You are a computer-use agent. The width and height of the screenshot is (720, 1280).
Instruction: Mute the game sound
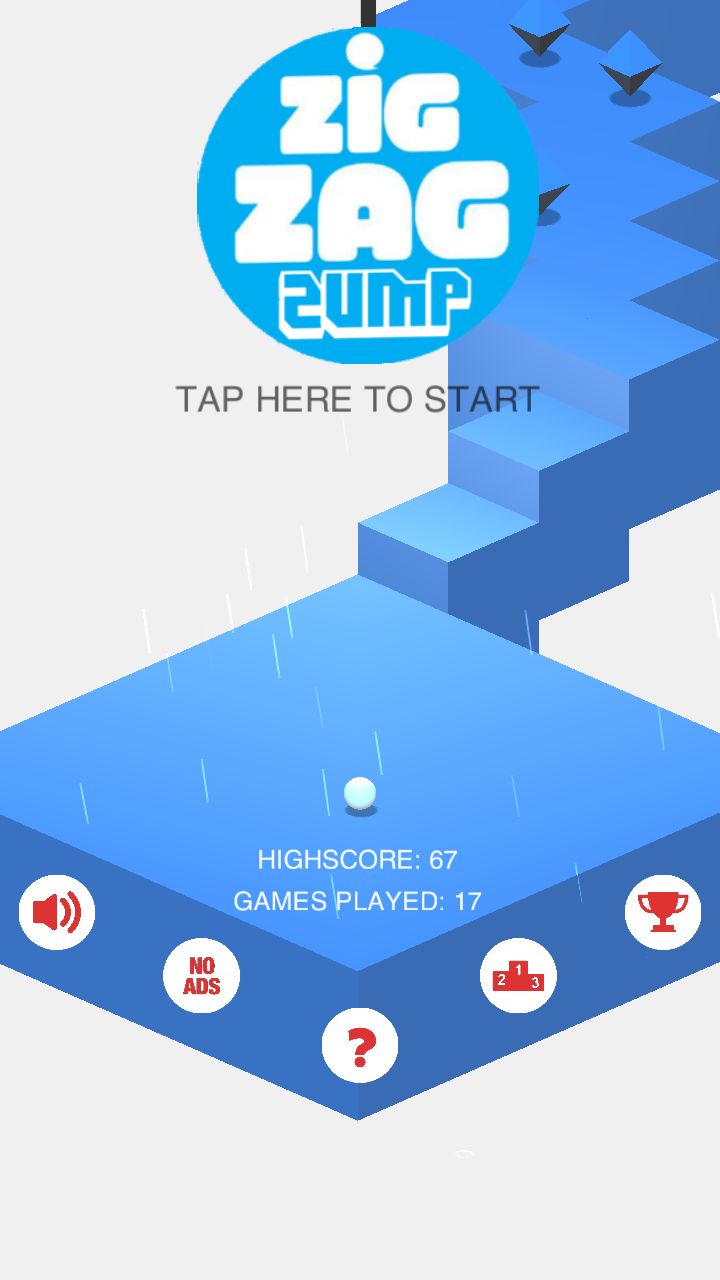[57, 912]
